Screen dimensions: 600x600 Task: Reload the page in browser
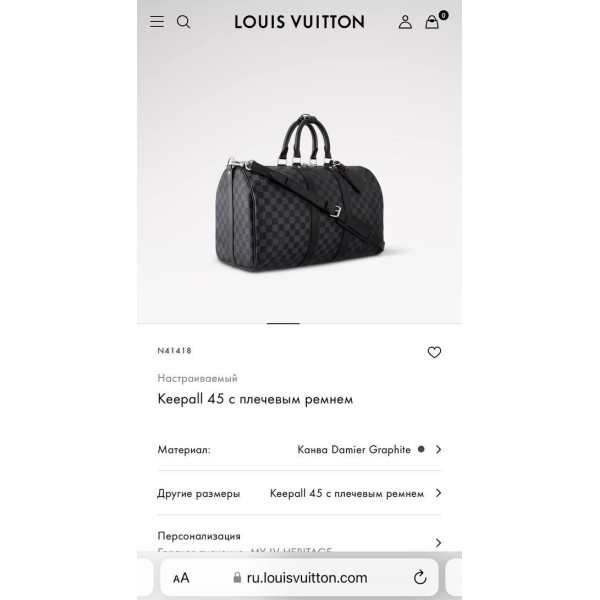(x=420, y=577)
